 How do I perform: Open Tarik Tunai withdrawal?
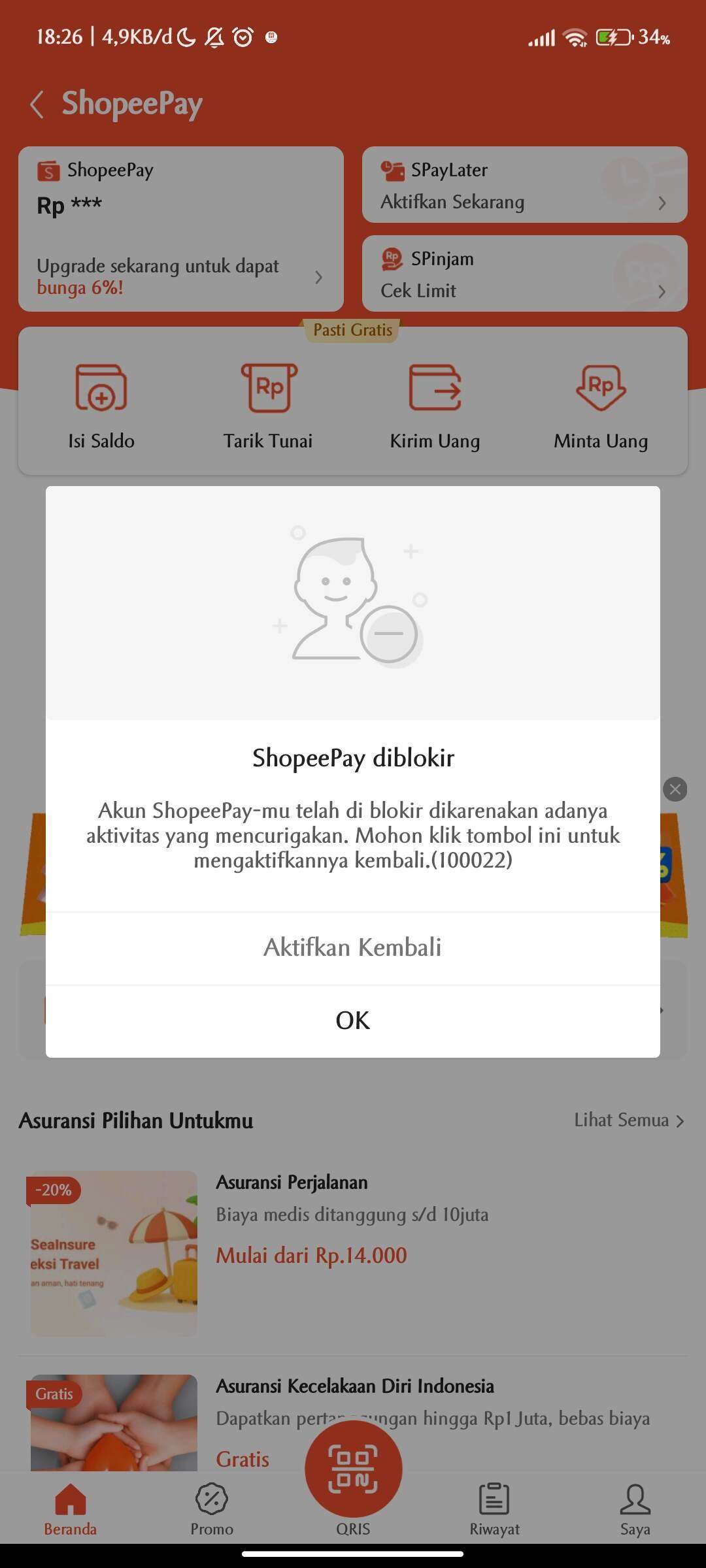(268, 406)
